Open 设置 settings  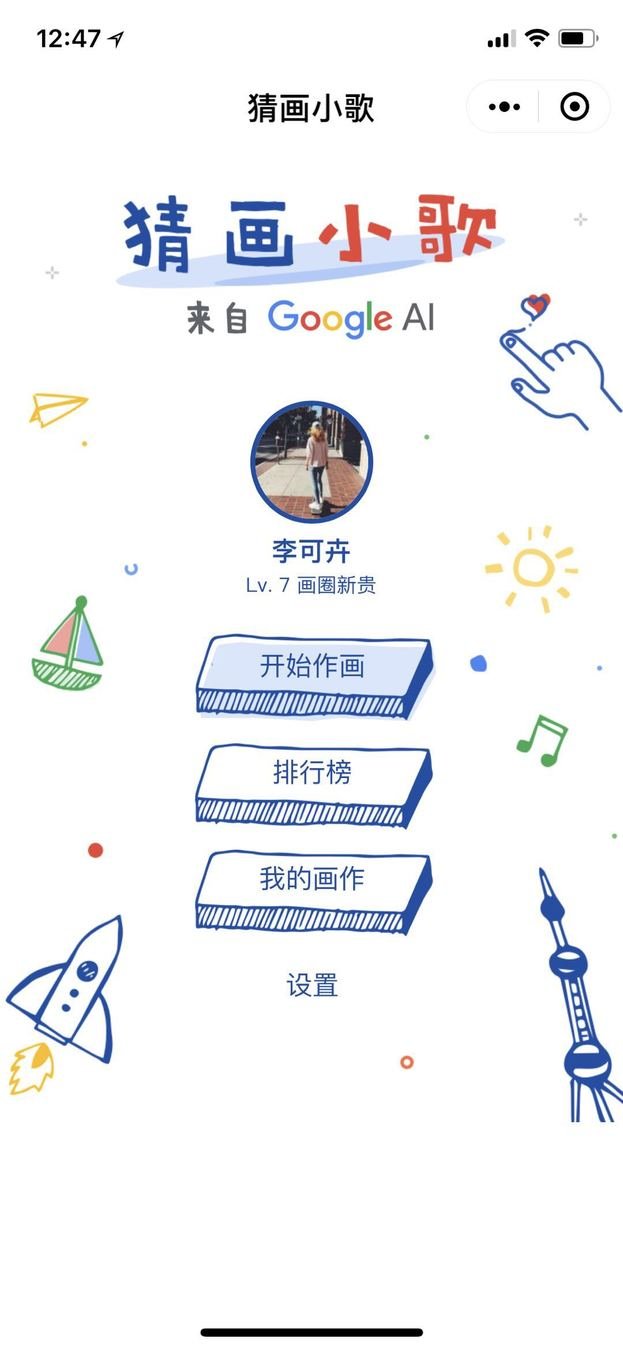tap(312, 985)
